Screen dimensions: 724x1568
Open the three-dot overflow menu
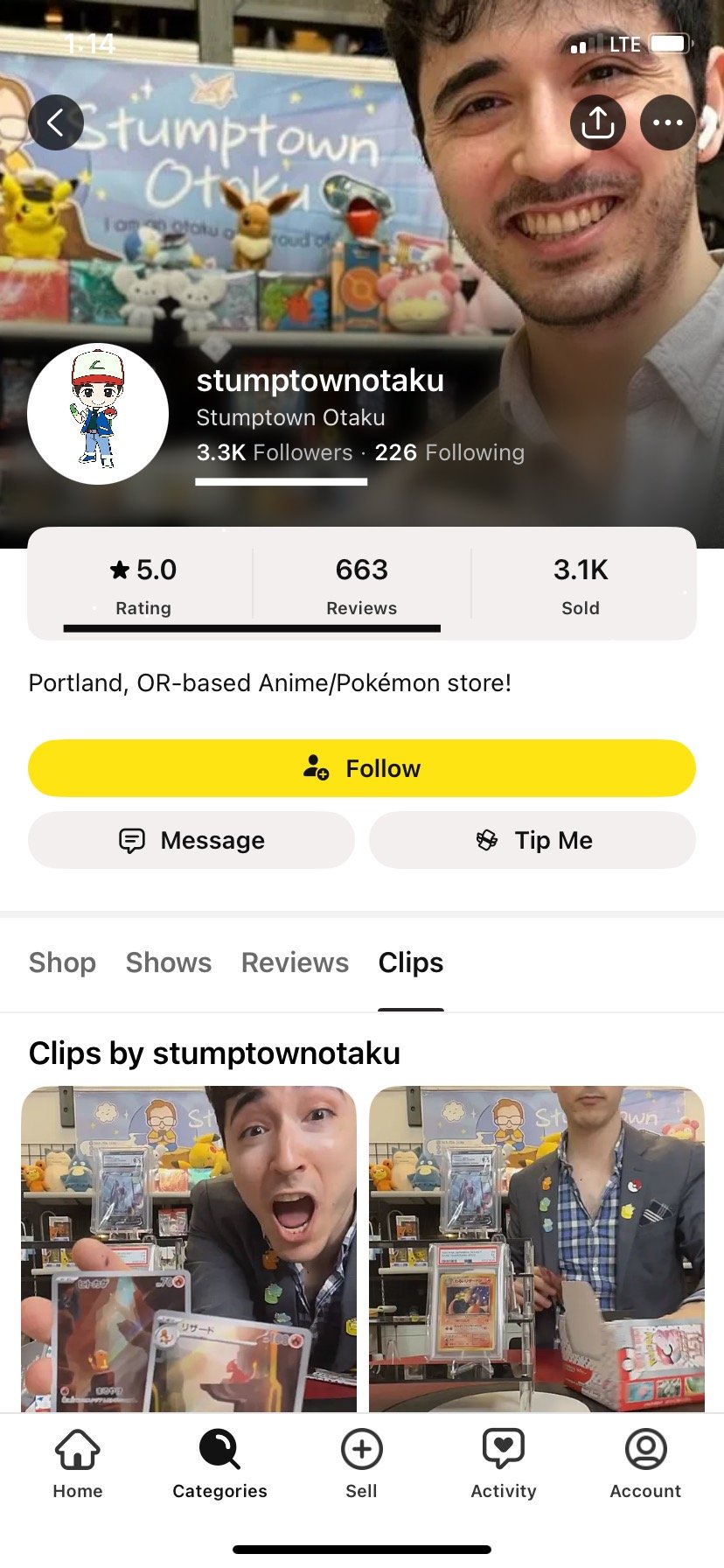pyautogui.click(x=668, y=122)
